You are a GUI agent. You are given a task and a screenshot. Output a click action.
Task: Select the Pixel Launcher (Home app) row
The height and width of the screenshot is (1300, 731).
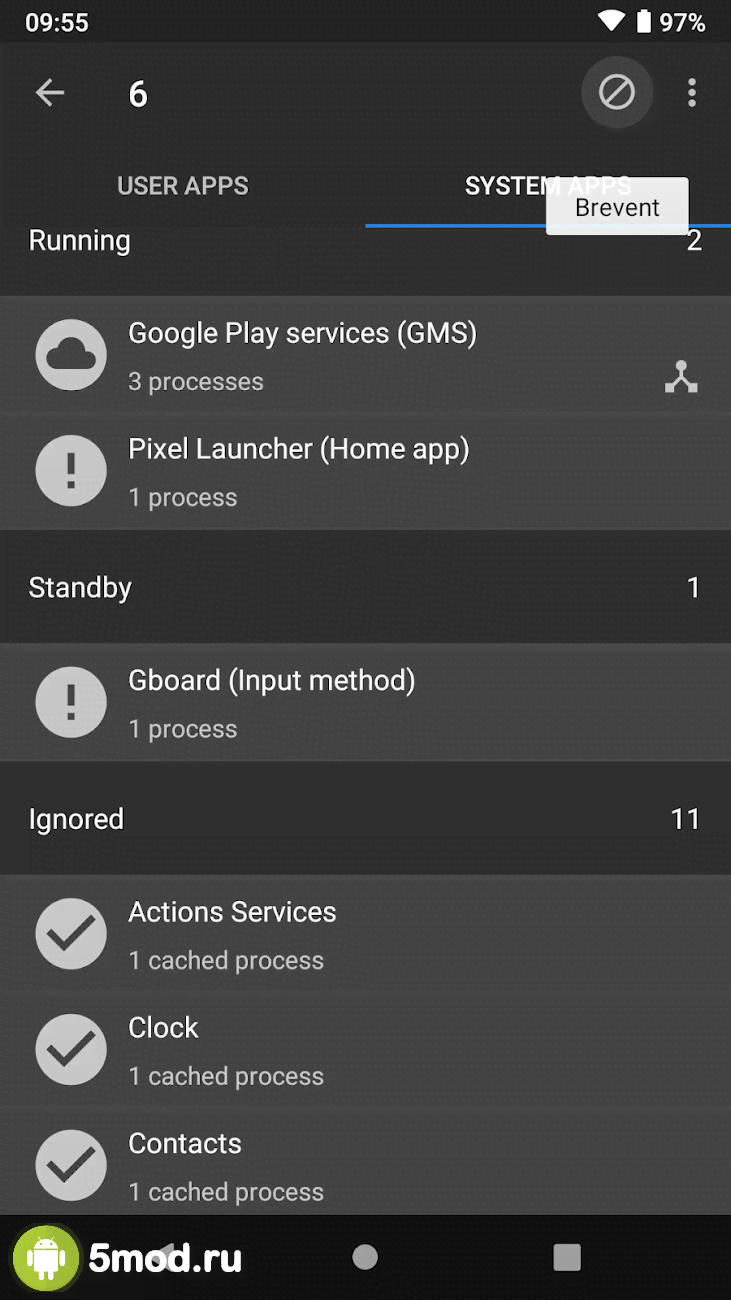(365, 471)
